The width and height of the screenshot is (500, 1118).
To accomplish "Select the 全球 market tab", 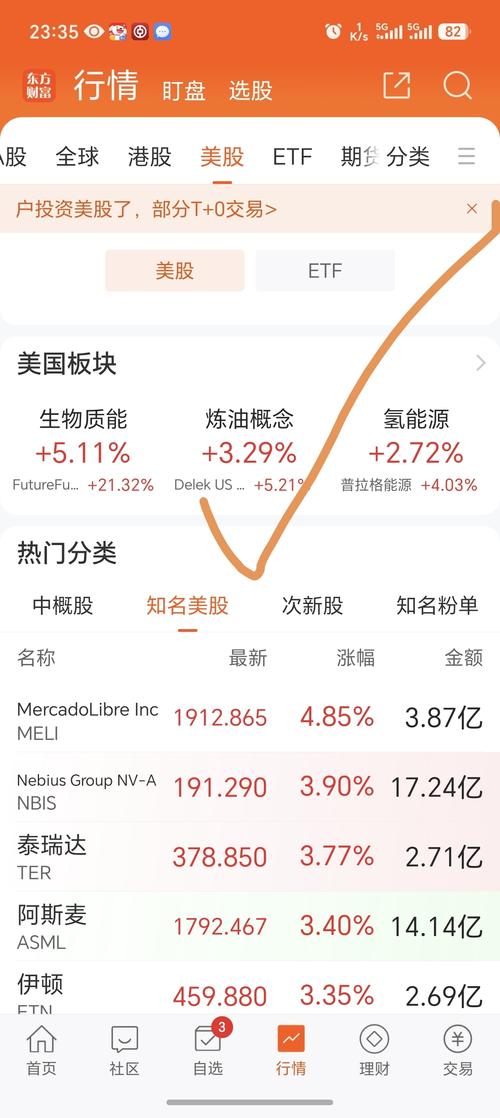I will (x=78, y=157).
